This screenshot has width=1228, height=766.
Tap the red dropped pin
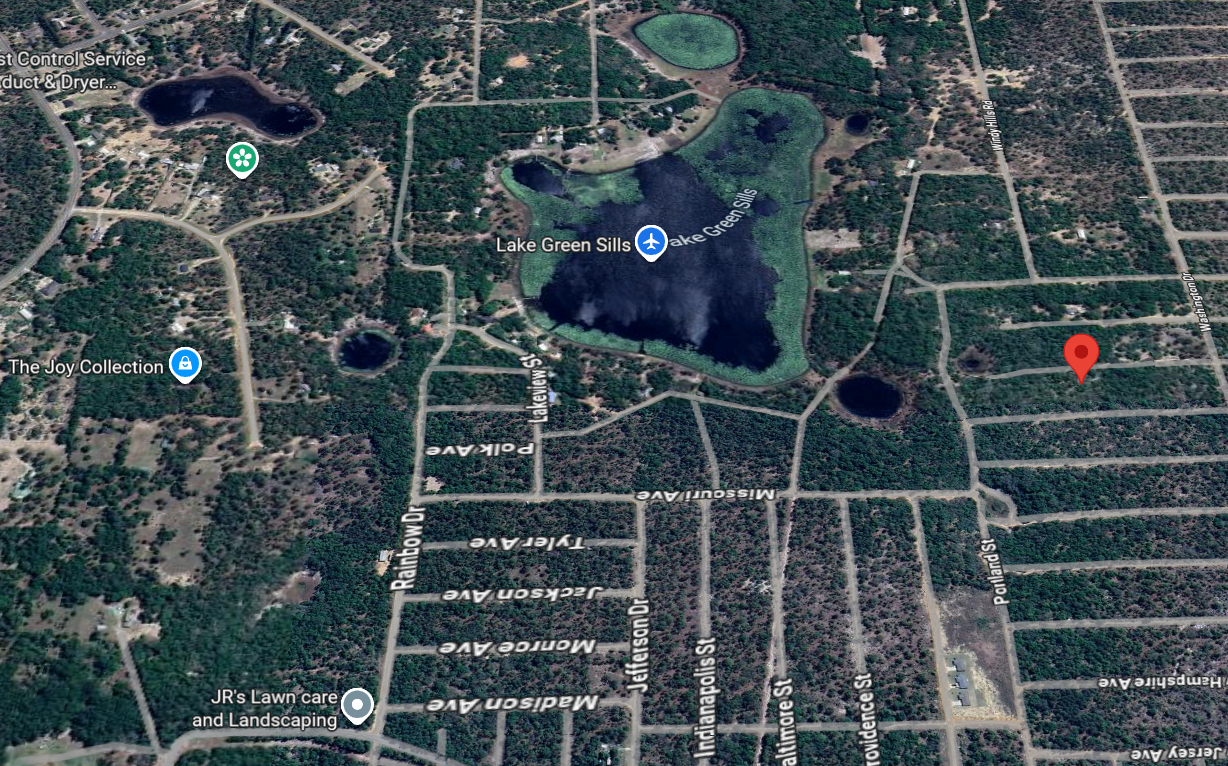click(x=1080, y=354)
